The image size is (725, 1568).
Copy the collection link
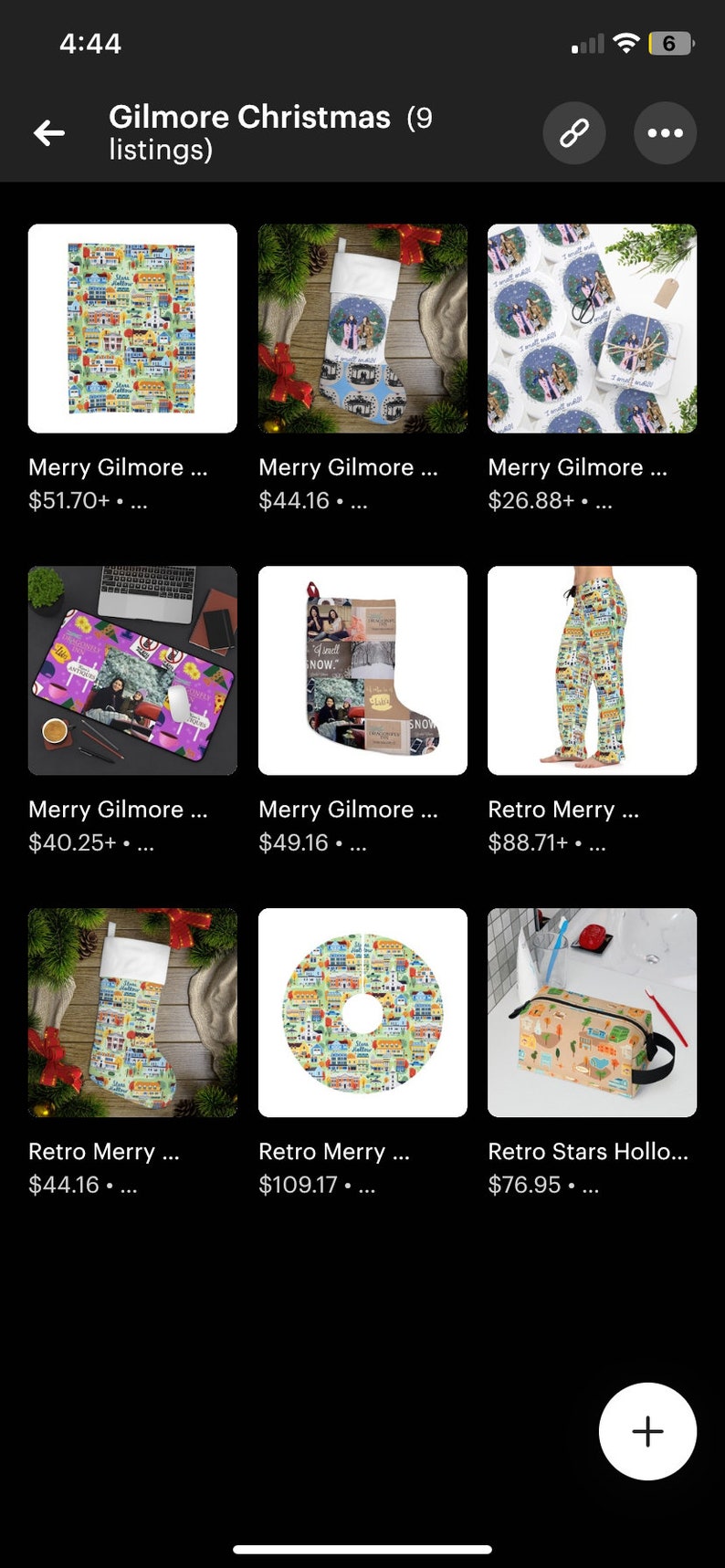pyautogui.click(x=573, y=133)
